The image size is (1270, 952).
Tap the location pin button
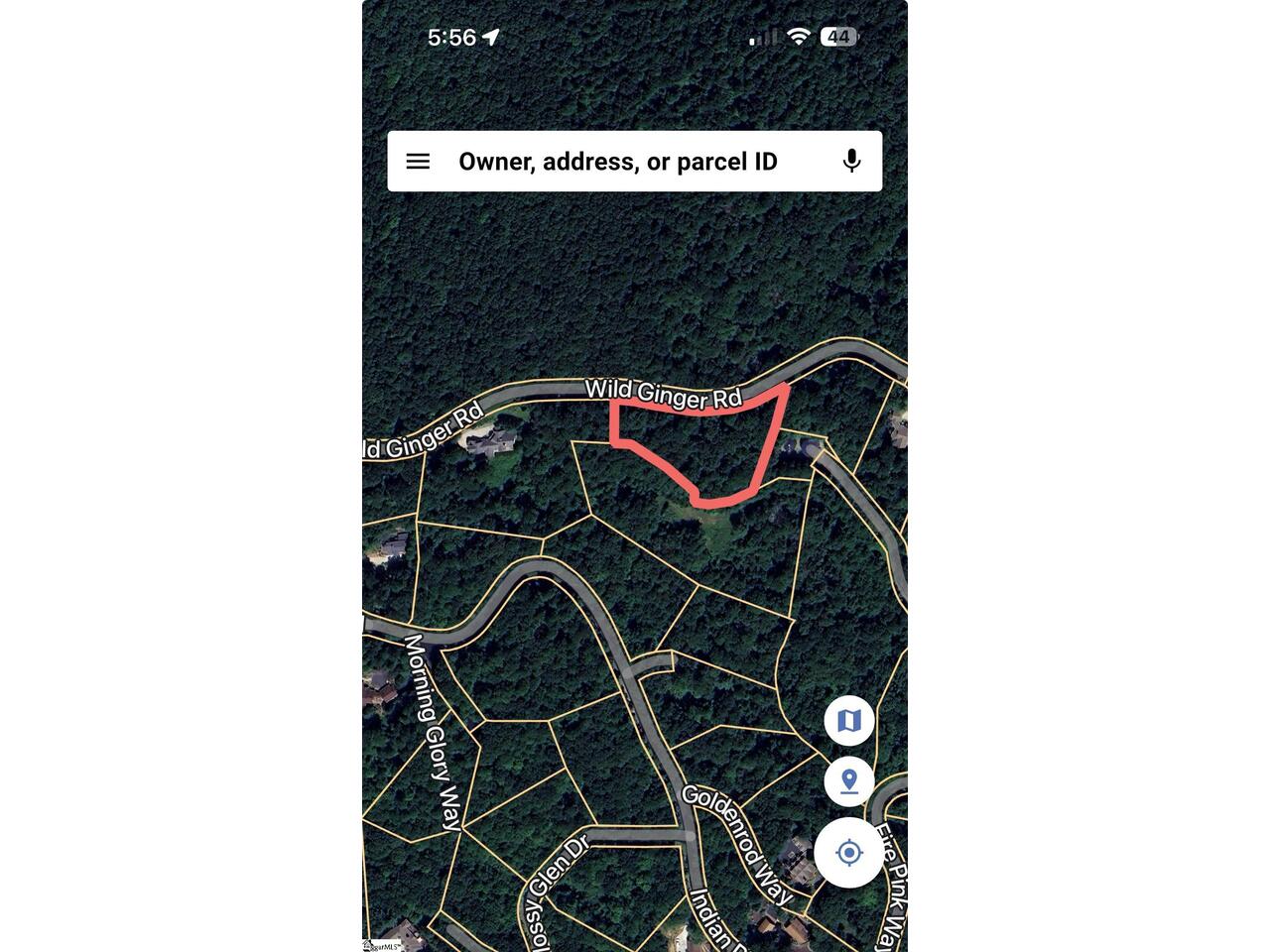[849, 782]
